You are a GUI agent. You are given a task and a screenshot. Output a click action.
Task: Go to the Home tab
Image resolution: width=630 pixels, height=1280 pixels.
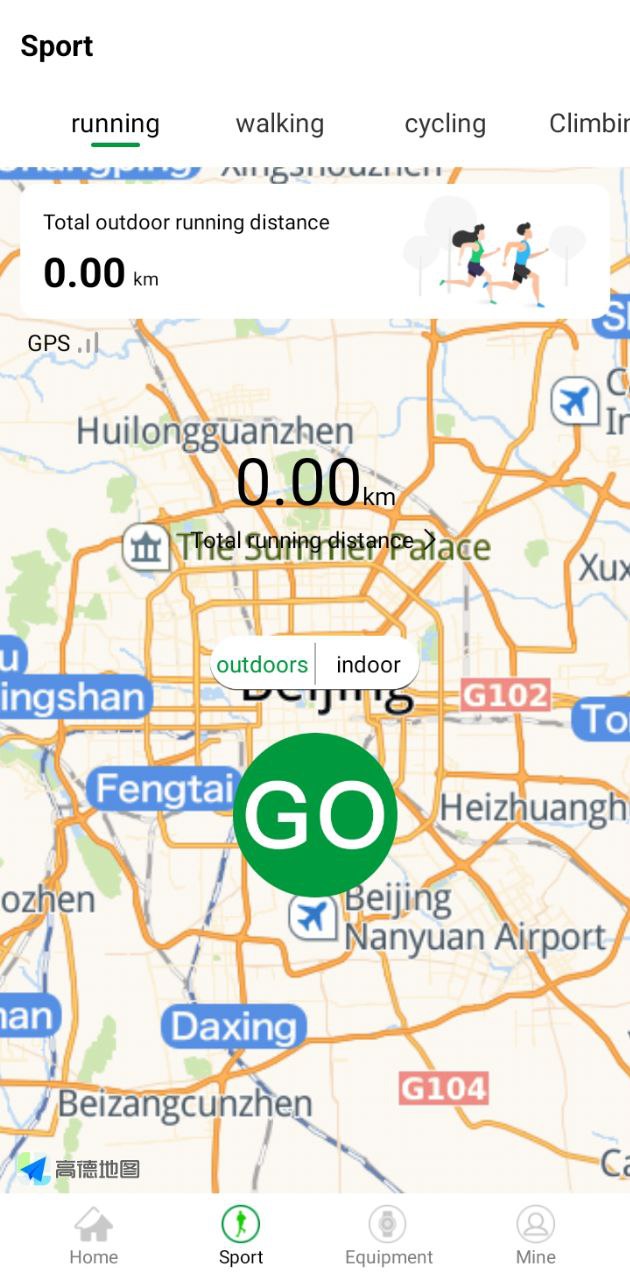[x=94, y=1236]
